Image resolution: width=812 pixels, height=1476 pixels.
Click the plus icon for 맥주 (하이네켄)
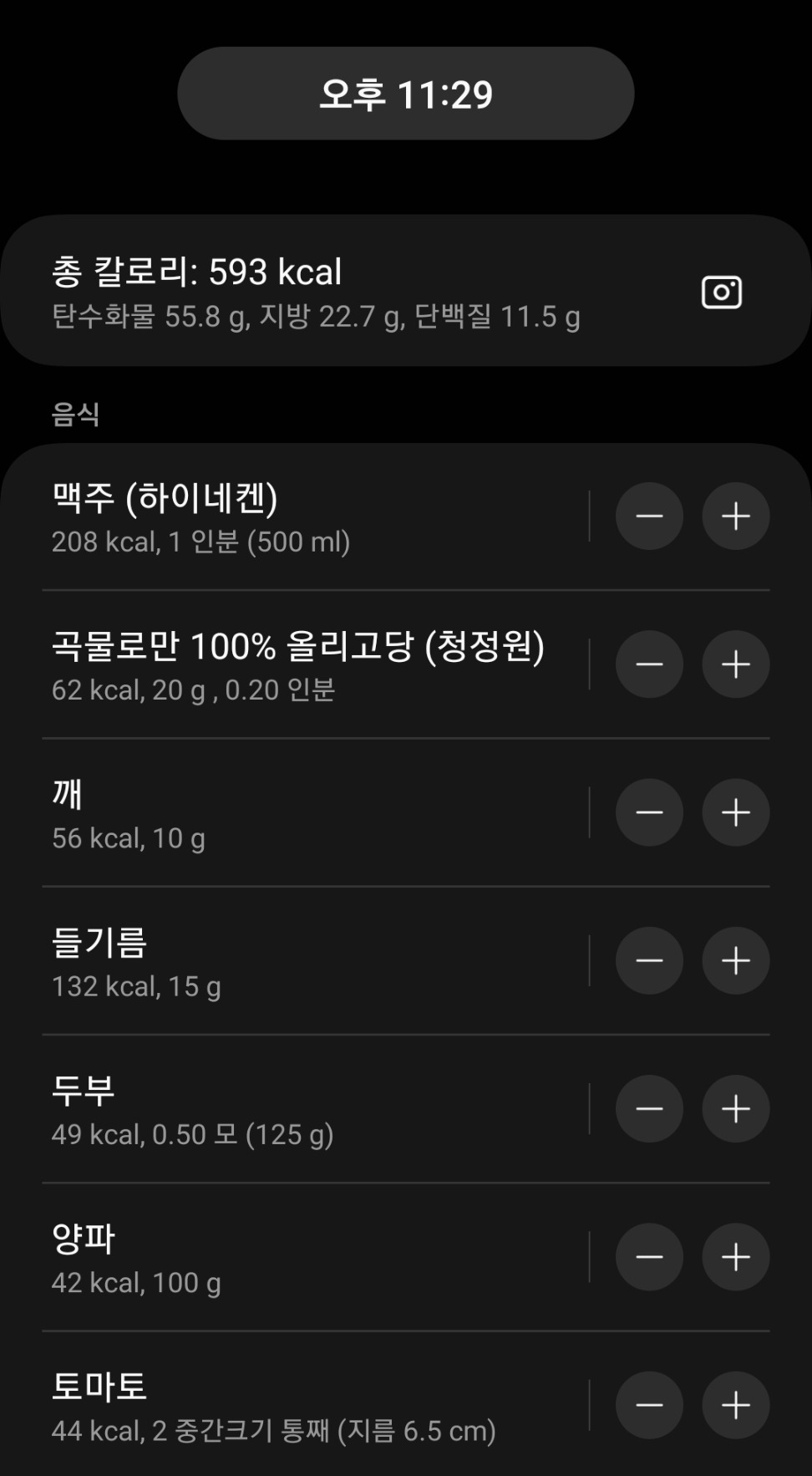tap(735, 517)
